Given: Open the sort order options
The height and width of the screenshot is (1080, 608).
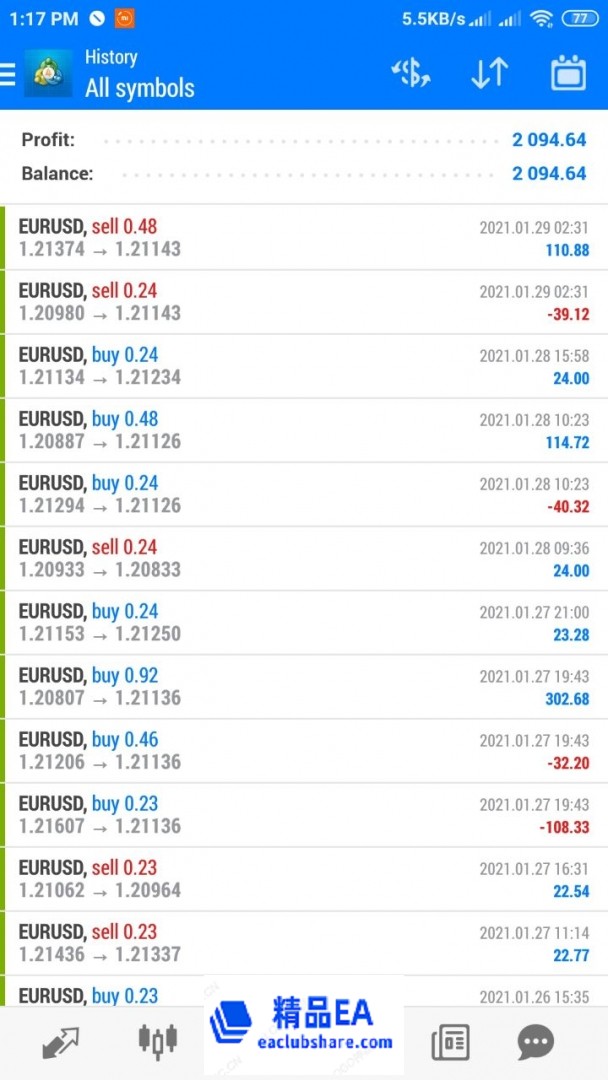Looking at the screenshot, I should (489, 73).
